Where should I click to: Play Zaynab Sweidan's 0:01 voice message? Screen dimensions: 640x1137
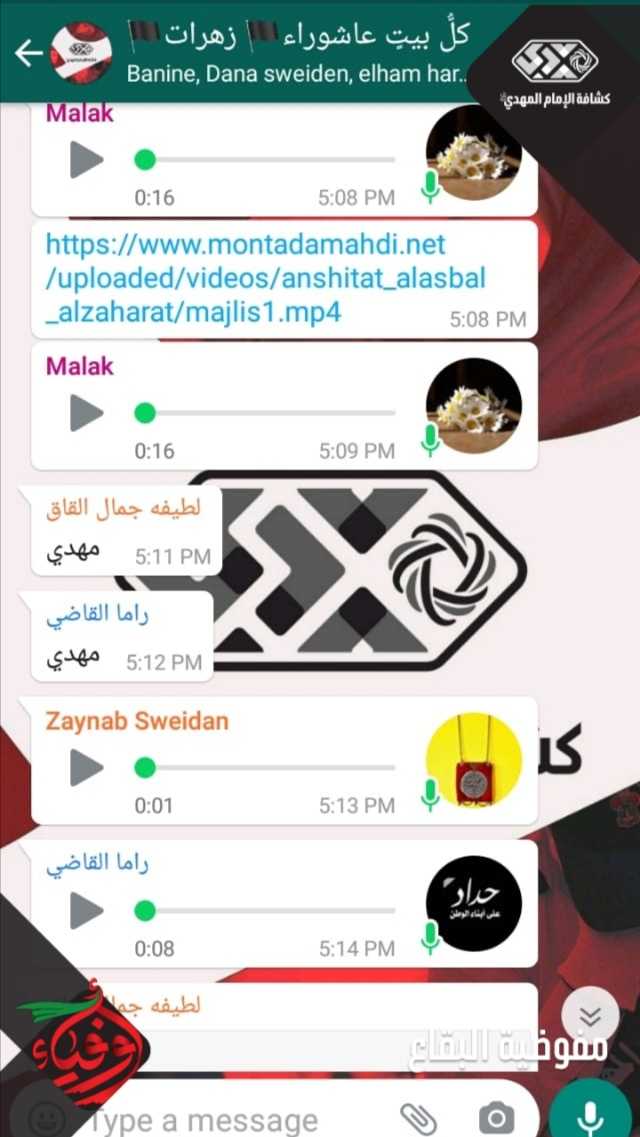point(87,768)
